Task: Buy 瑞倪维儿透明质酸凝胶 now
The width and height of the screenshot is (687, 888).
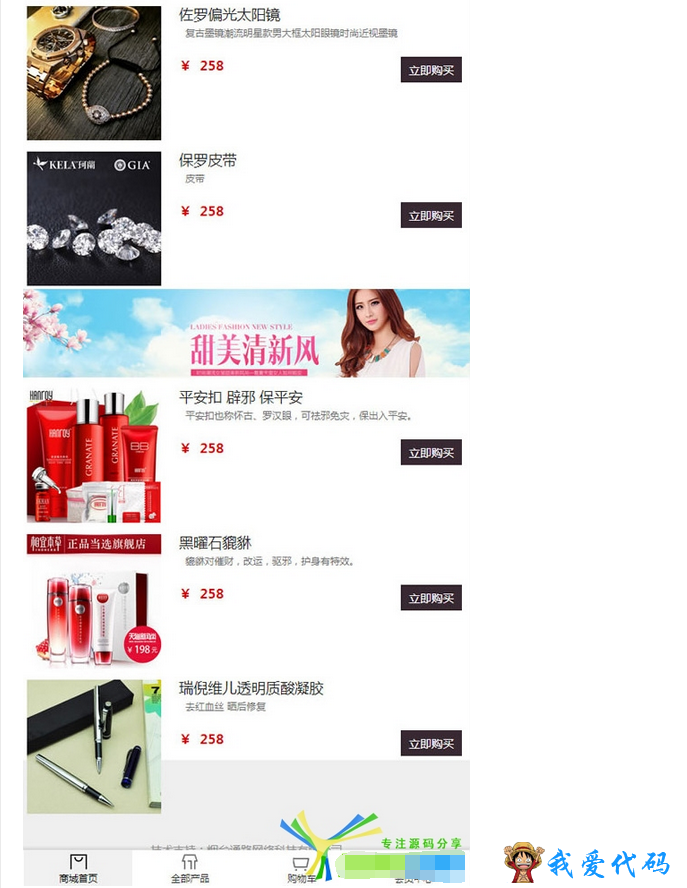Action: click(431, 743)
